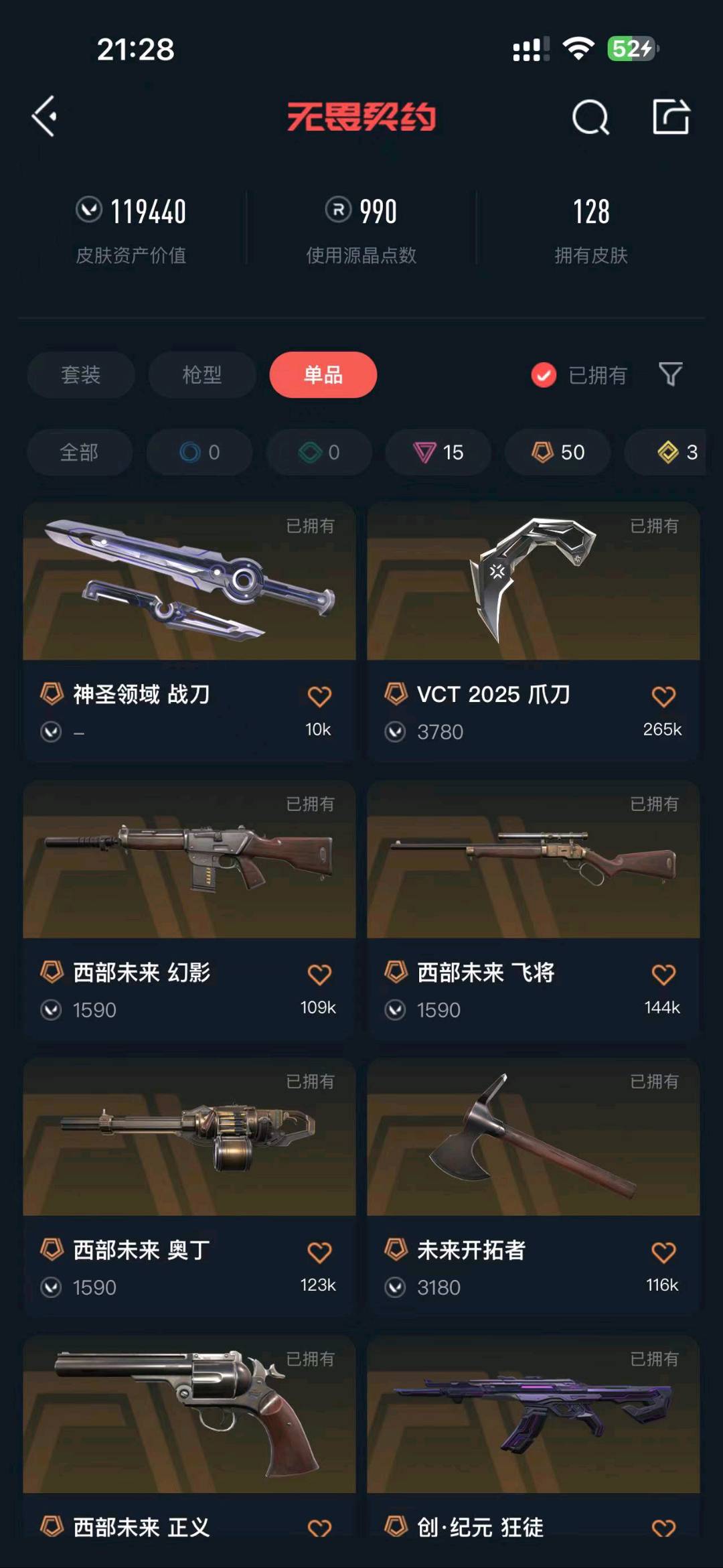Open the 西部未来 奥丁 skin card
Image resolution: width=723 pixels, height=1568 pixels.
tap(189, 1187)
